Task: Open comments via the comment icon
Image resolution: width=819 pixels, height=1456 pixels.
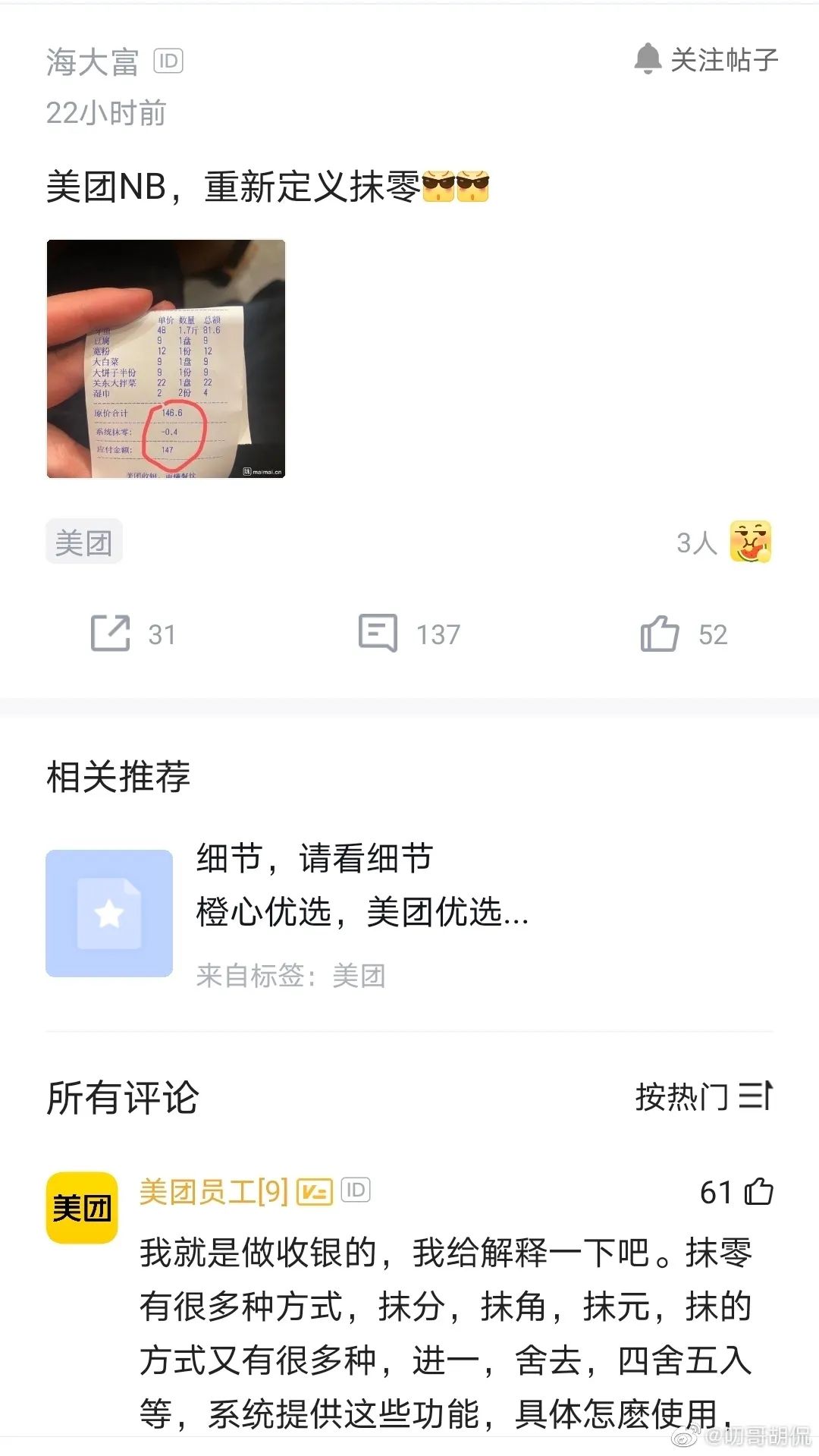Action: point(378,634)
